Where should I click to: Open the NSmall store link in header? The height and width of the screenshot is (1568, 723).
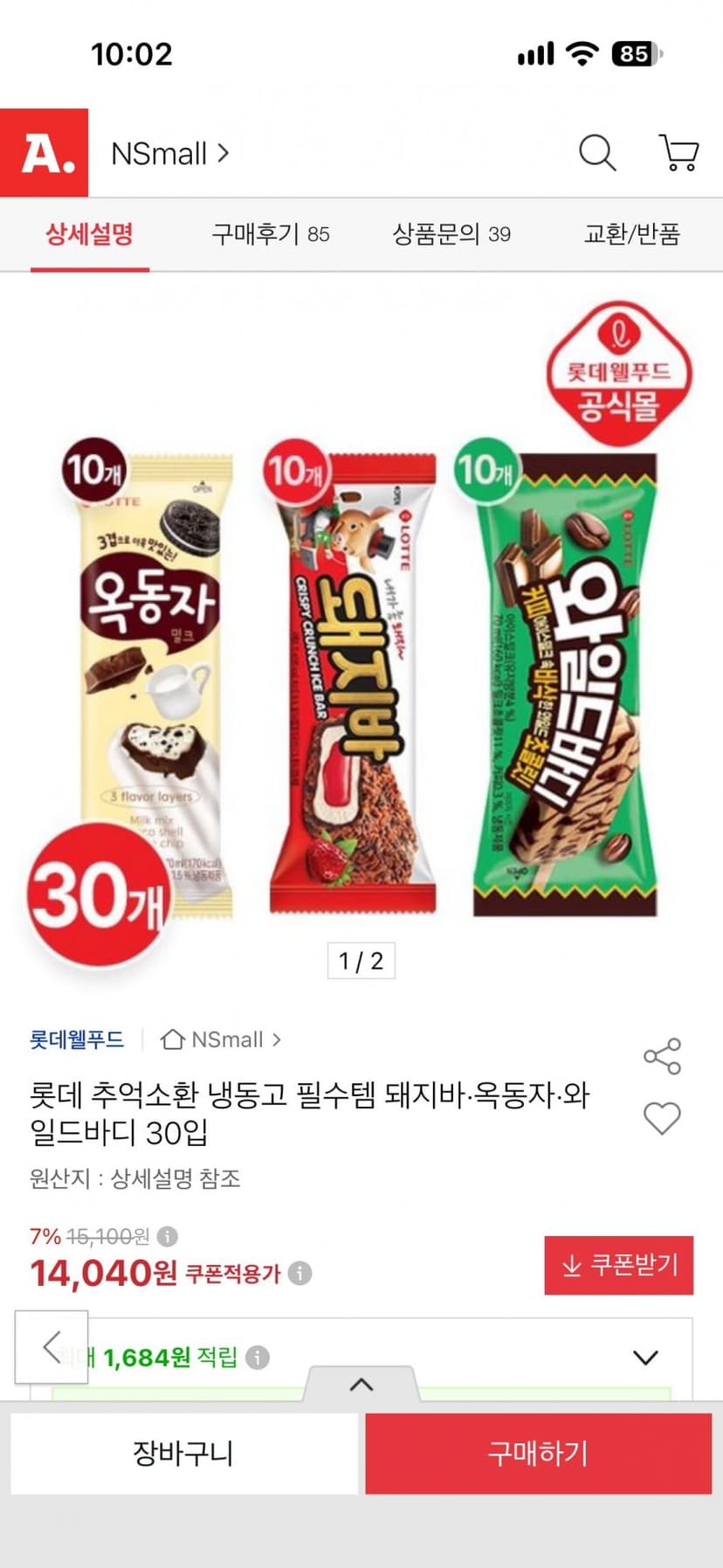point(170,154)
